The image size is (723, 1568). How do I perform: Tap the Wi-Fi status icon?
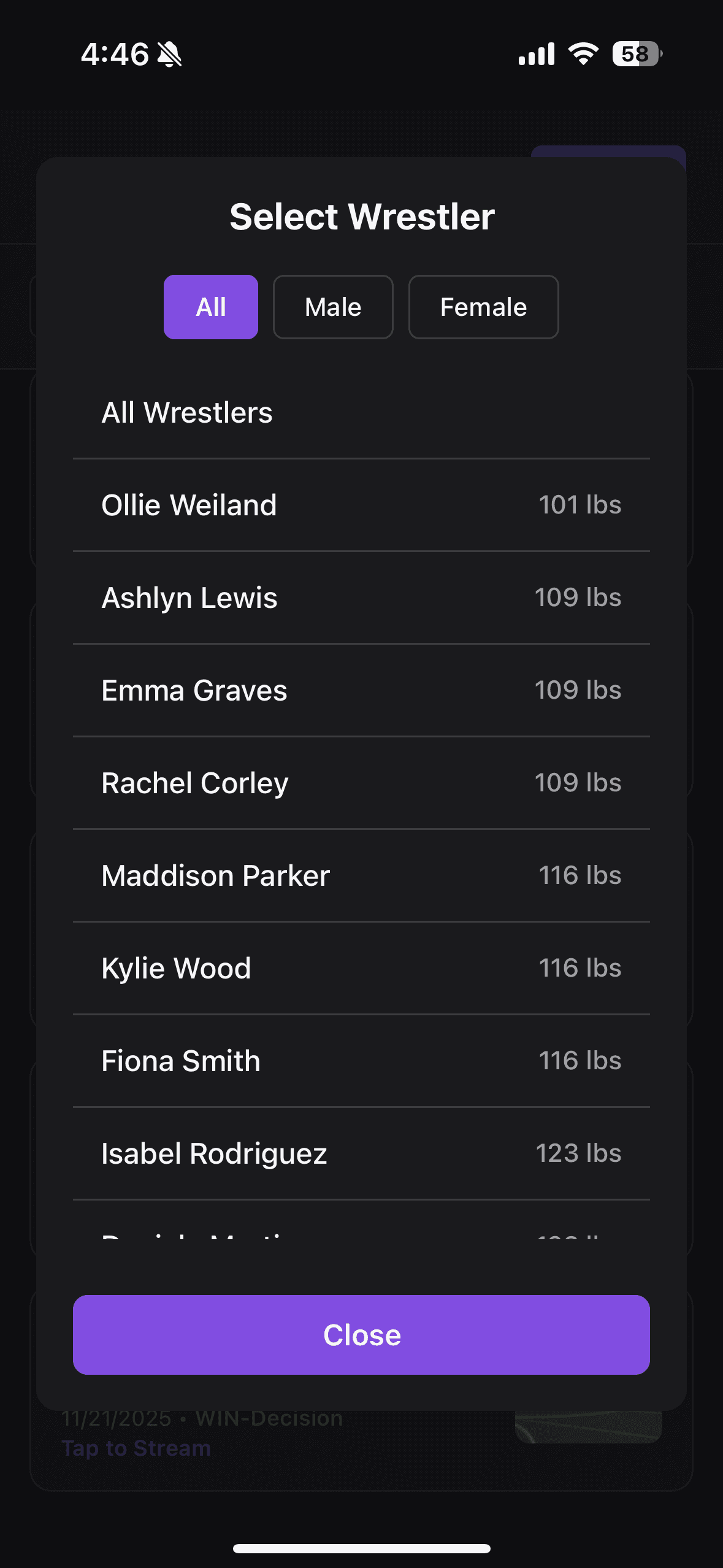tap(581, 54)
